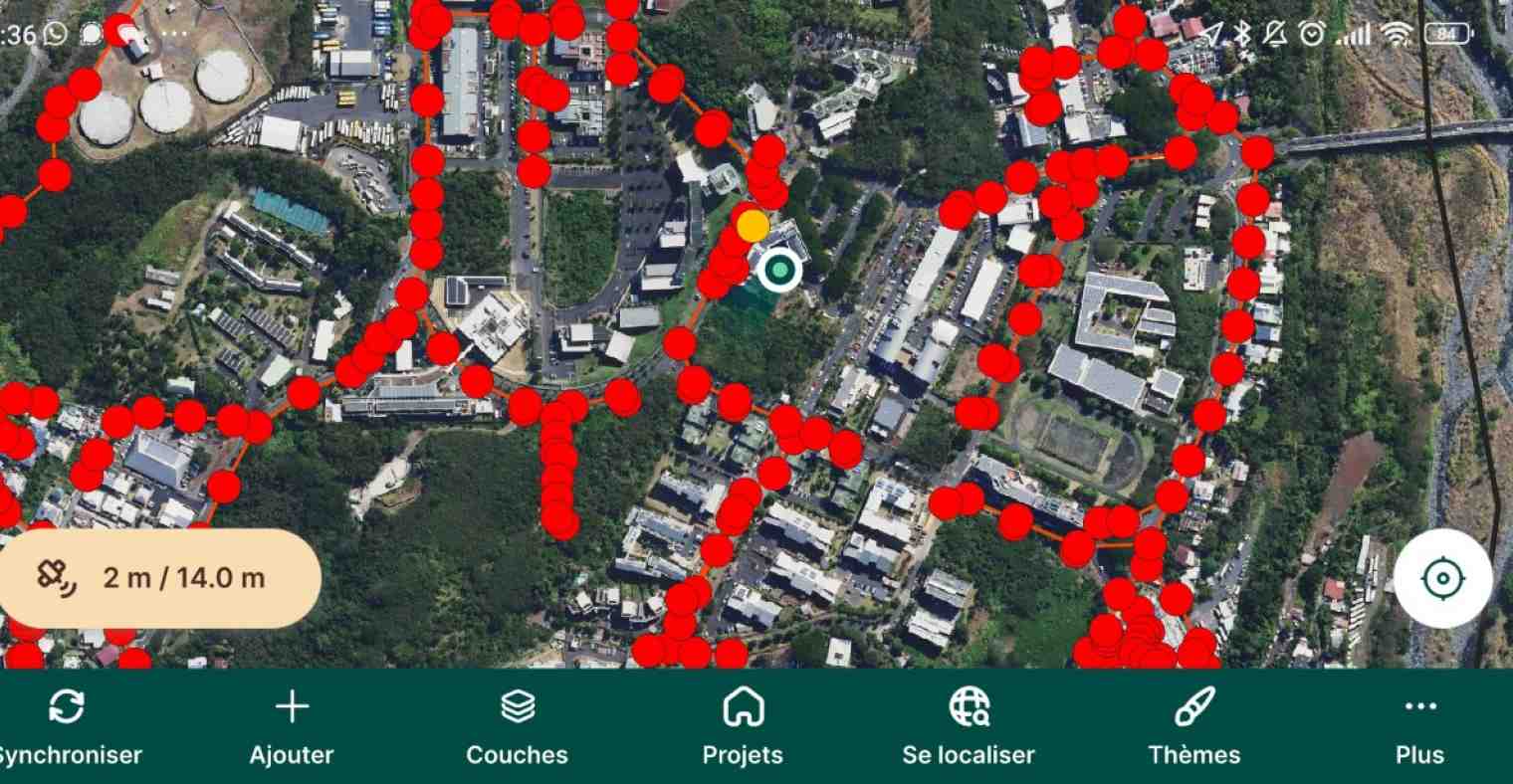
Task: Open the GPS accuracy indicator
Action: tap(159, 578)
